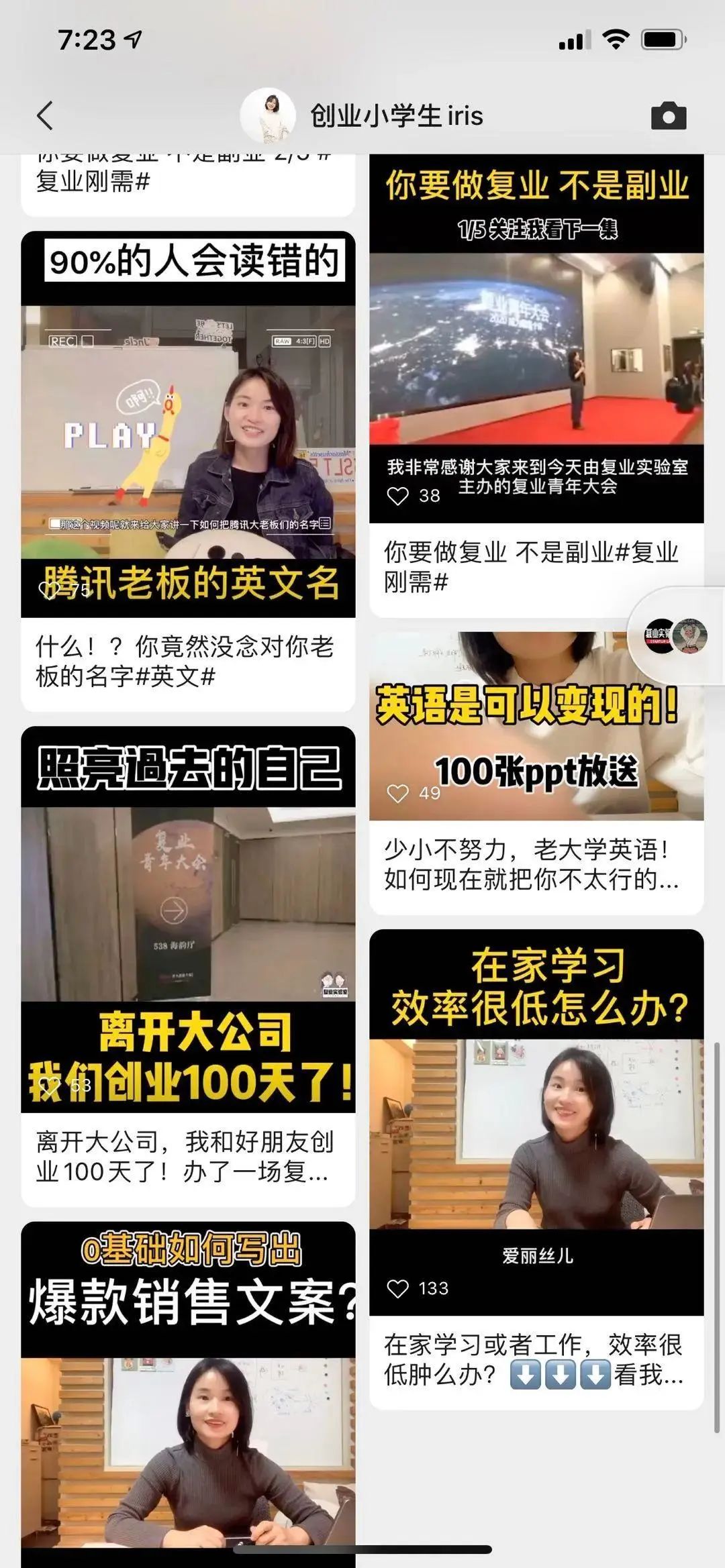Like the 复业青年大会 video with 38 likes
Image resolution: width=725 pixels, height=1568 pixels.
(398, 496)
